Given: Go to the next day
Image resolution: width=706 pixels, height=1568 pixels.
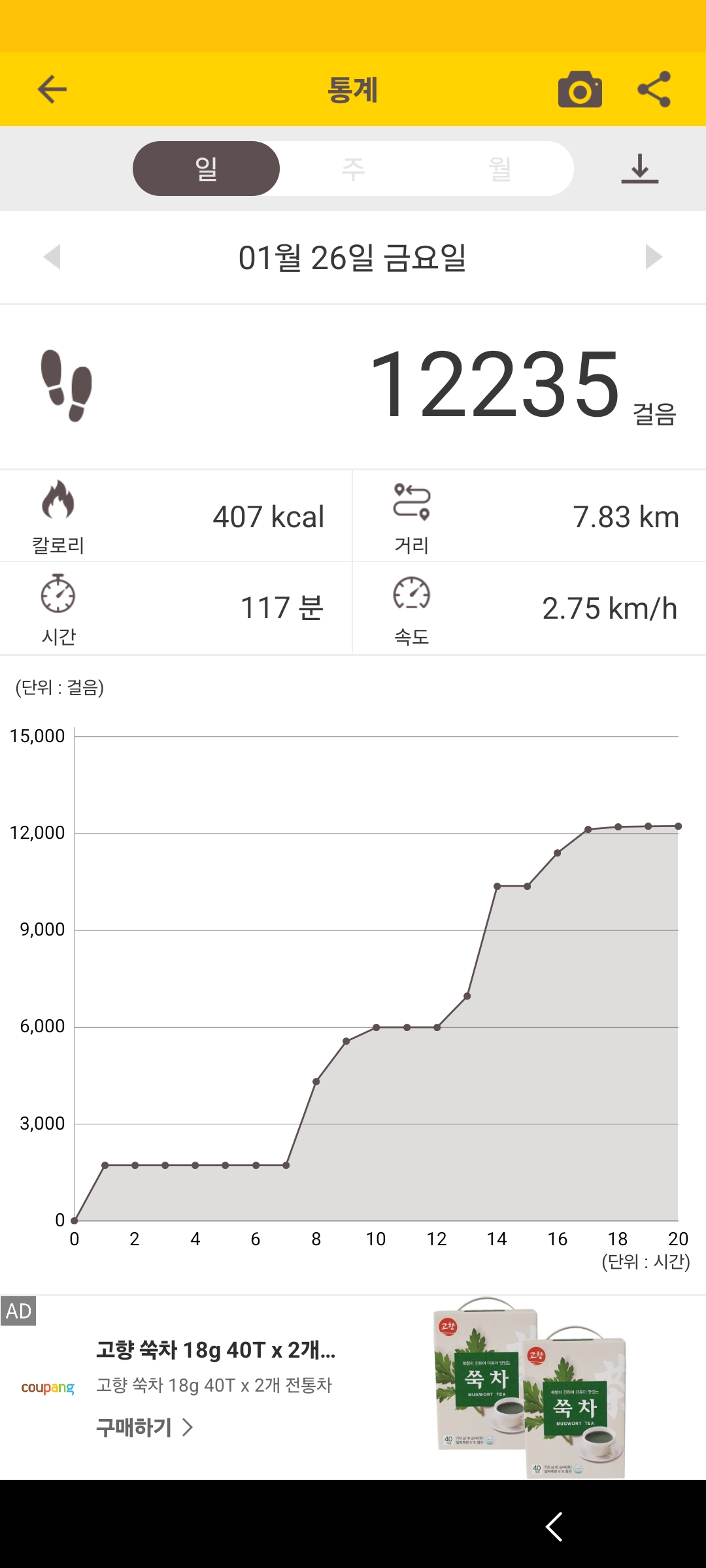Looking at the screenshot, I should click(x=653, y=257).
